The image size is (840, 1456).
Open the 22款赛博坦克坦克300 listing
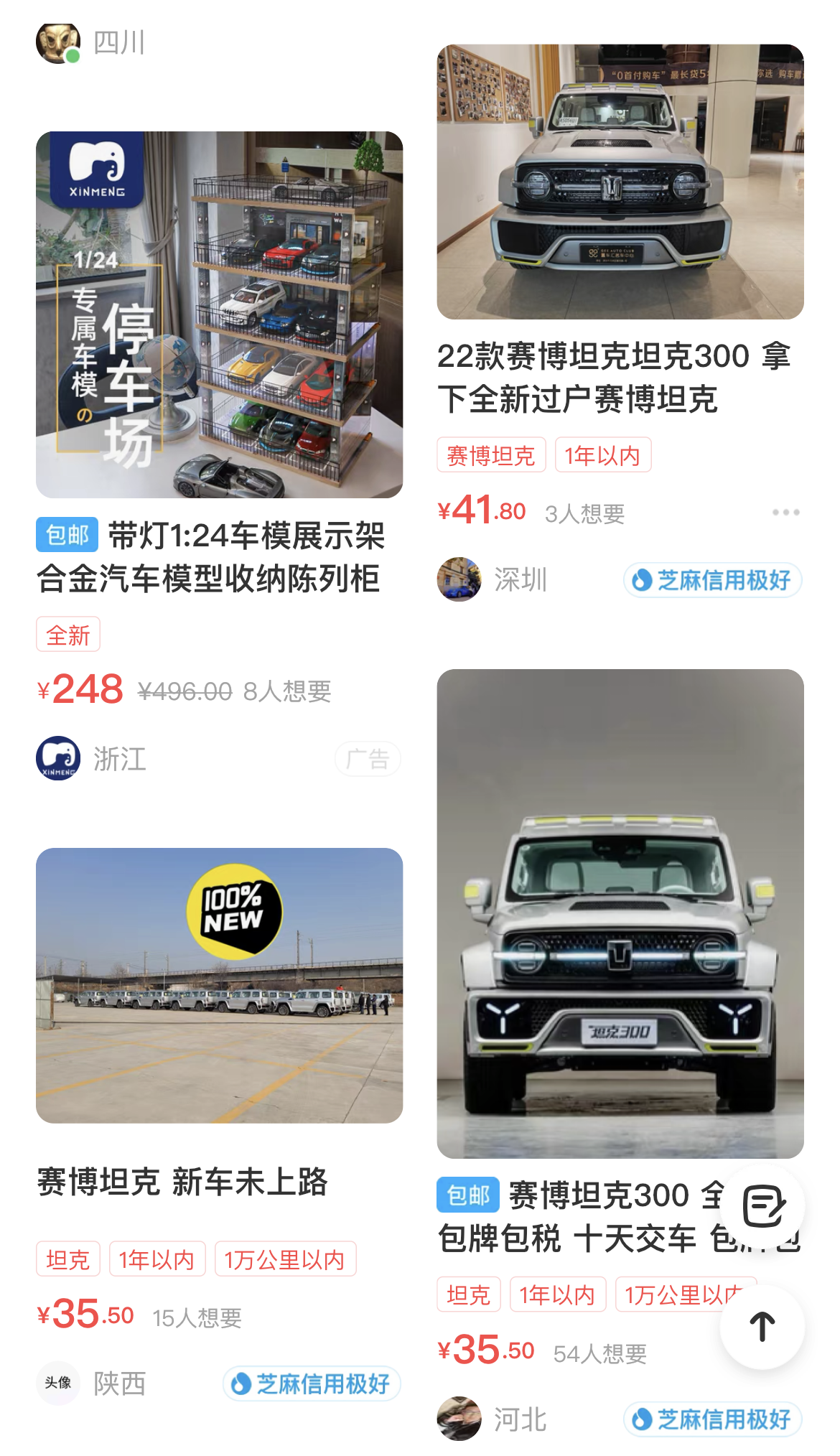[620, 182]
